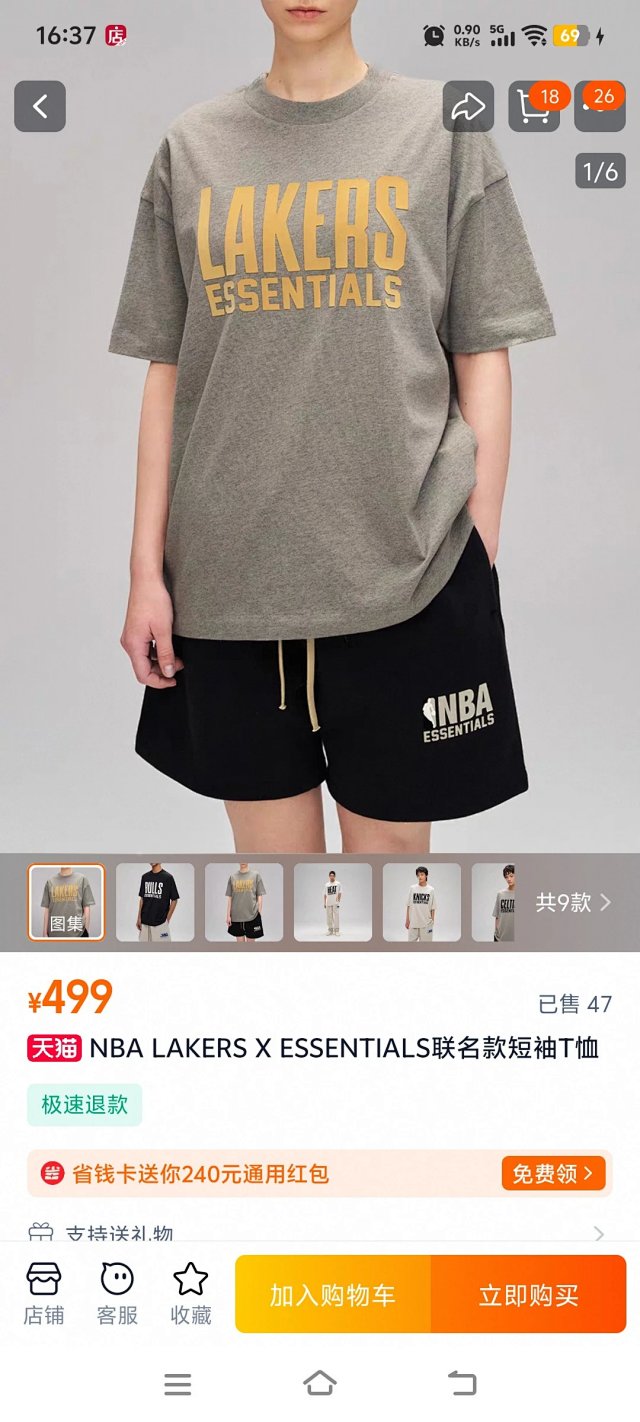The height and width of the screenshot is (1422, 640).
Task: Buy now with 立即购买
Action: [528, 1295]
